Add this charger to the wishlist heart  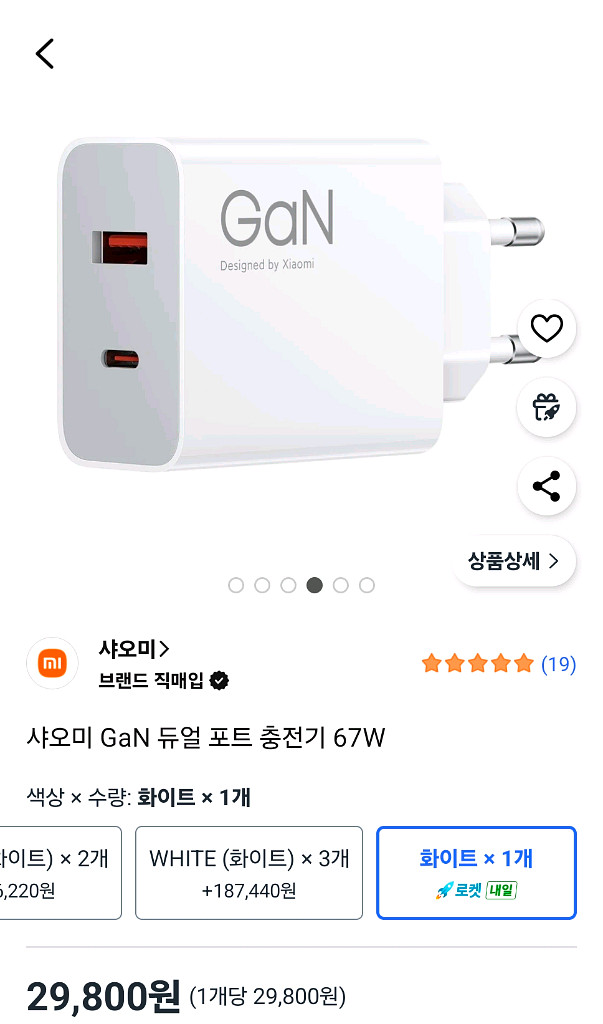(x=547, y=328)
